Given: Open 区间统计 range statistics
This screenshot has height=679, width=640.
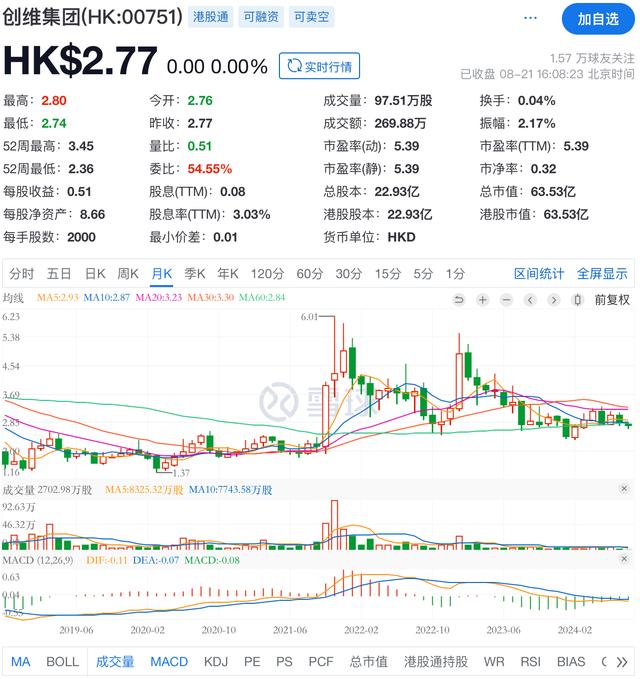Looking at the screenshot, I should [539, 274].
